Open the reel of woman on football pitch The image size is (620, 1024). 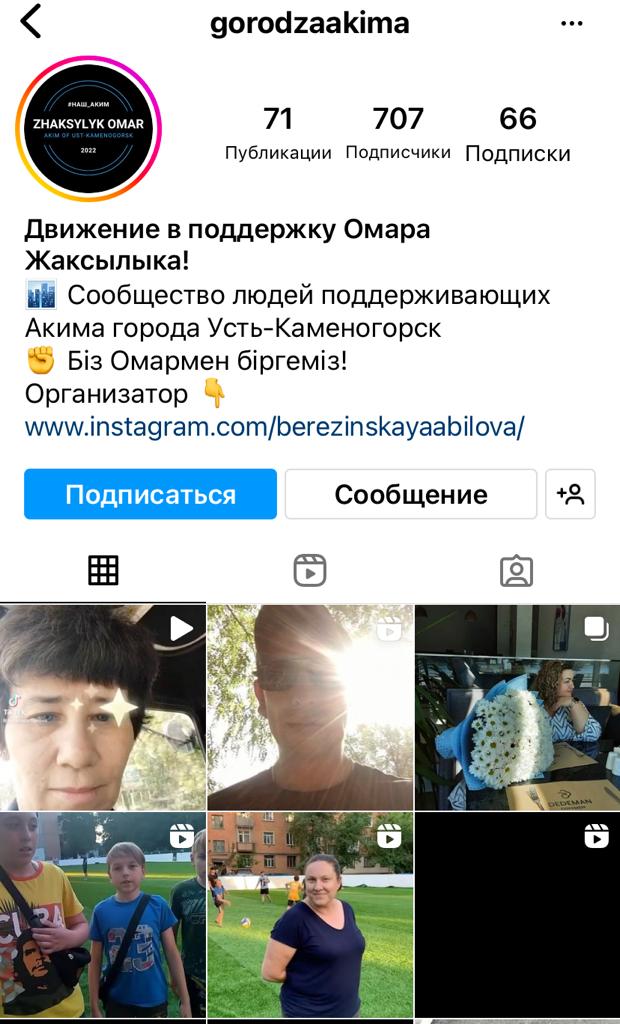click(x=310, y=914)
